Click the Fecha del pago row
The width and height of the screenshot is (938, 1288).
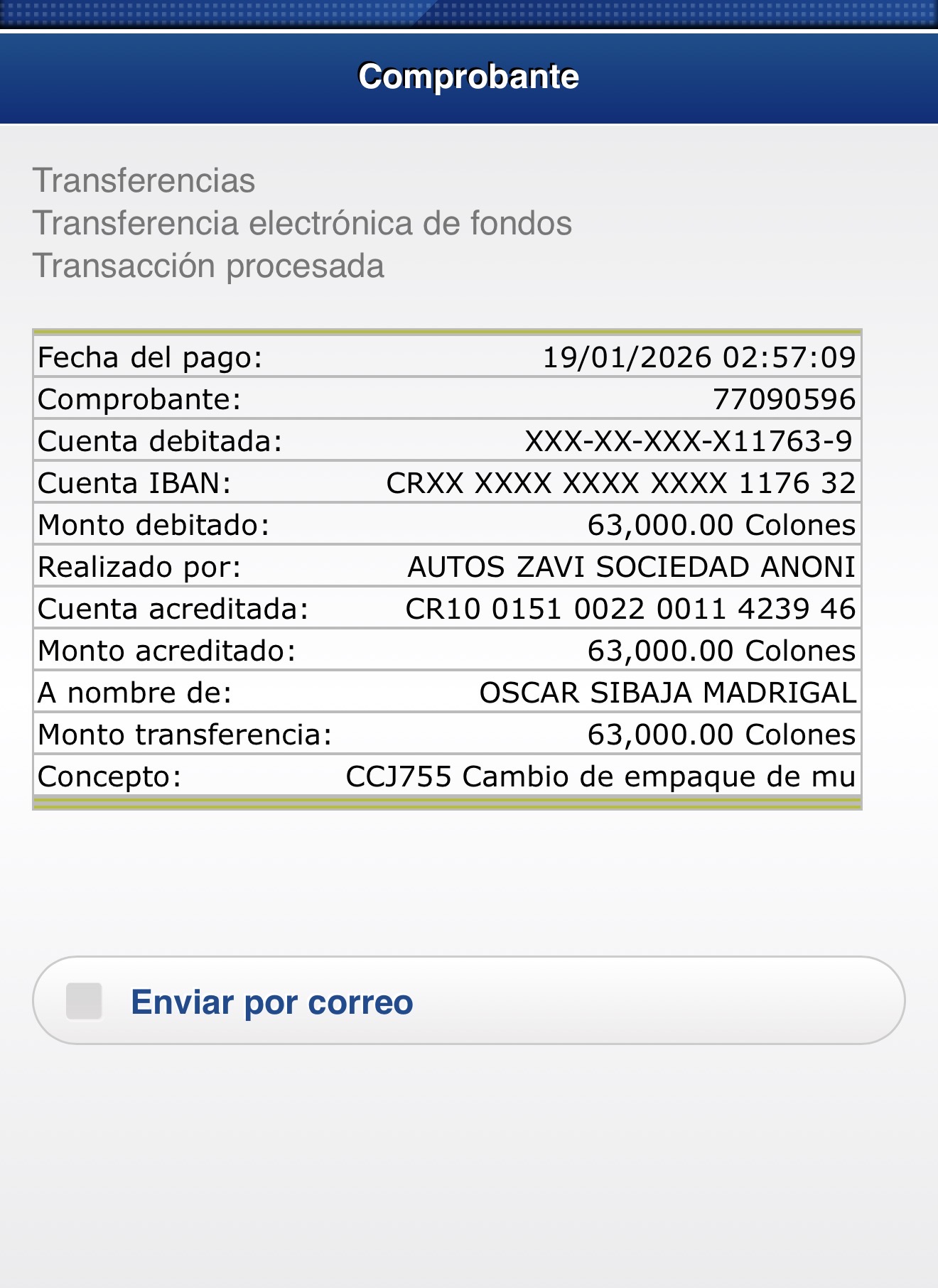pyautogui.click(x=448, y=358)
